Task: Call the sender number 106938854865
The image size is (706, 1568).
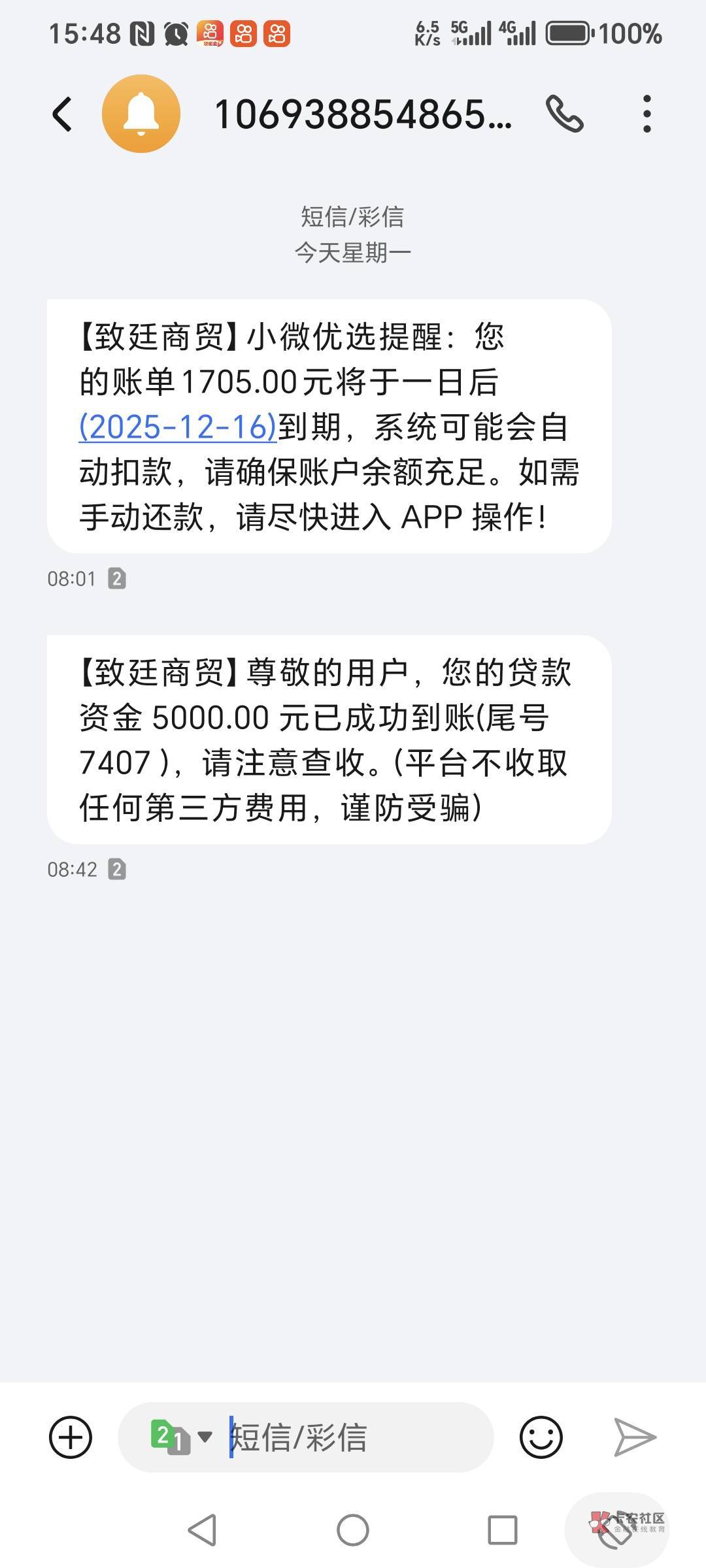Action: 565,114
